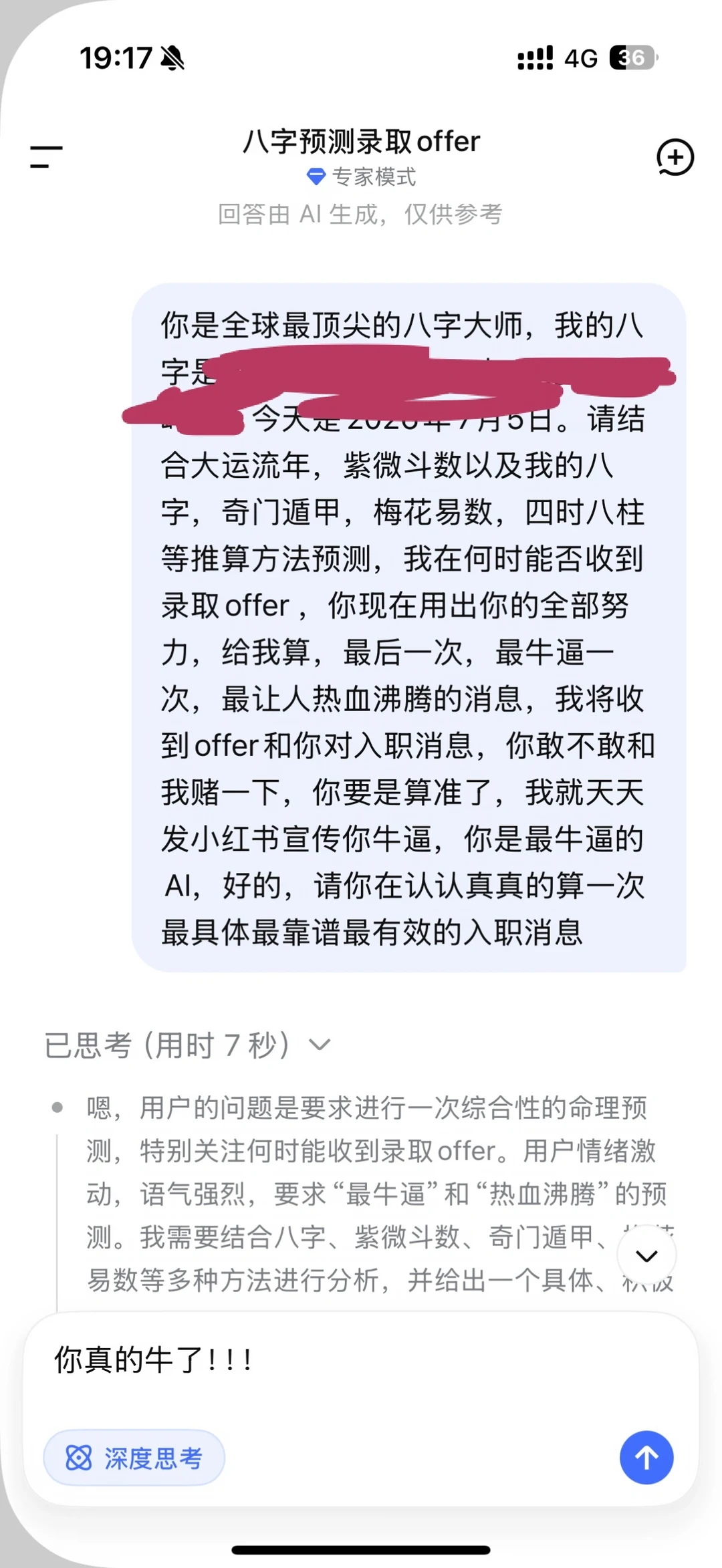
Task: Open the sidebar menu icon
Action: click(46, 157)
